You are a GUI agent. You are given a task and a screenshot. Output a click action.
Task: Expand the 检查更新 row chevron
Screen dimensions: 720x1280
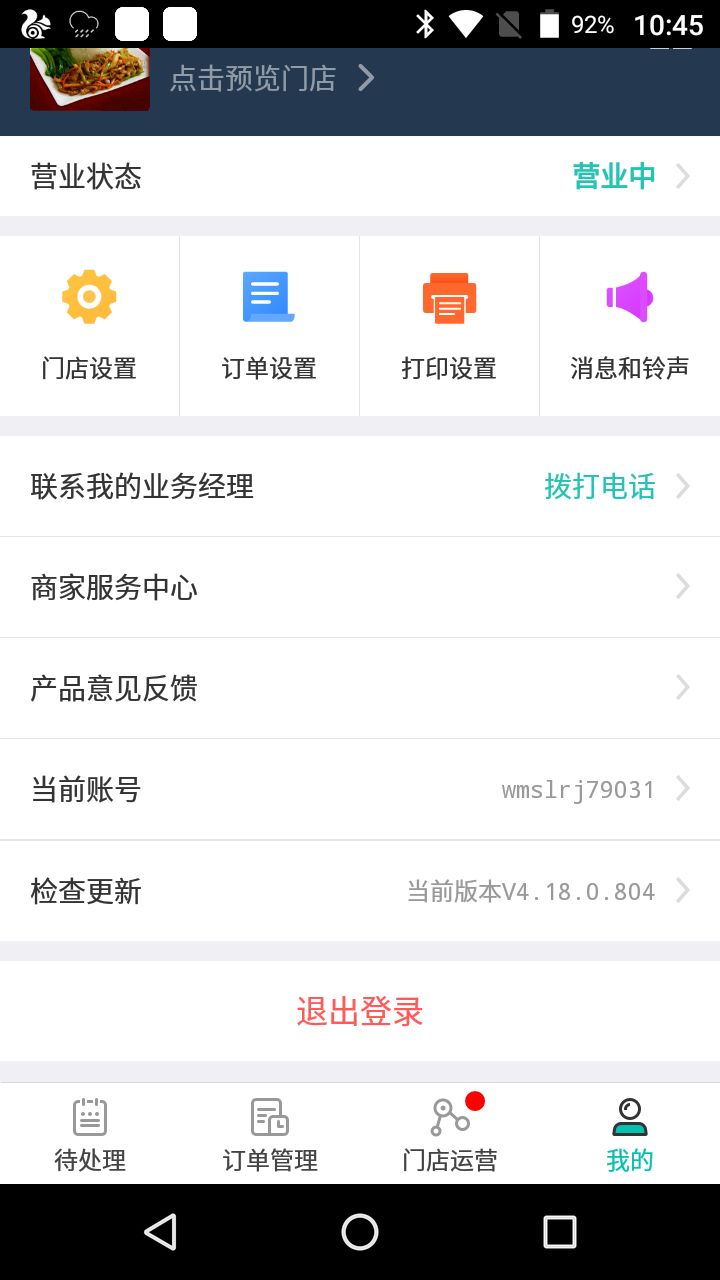tap(683, 891)
